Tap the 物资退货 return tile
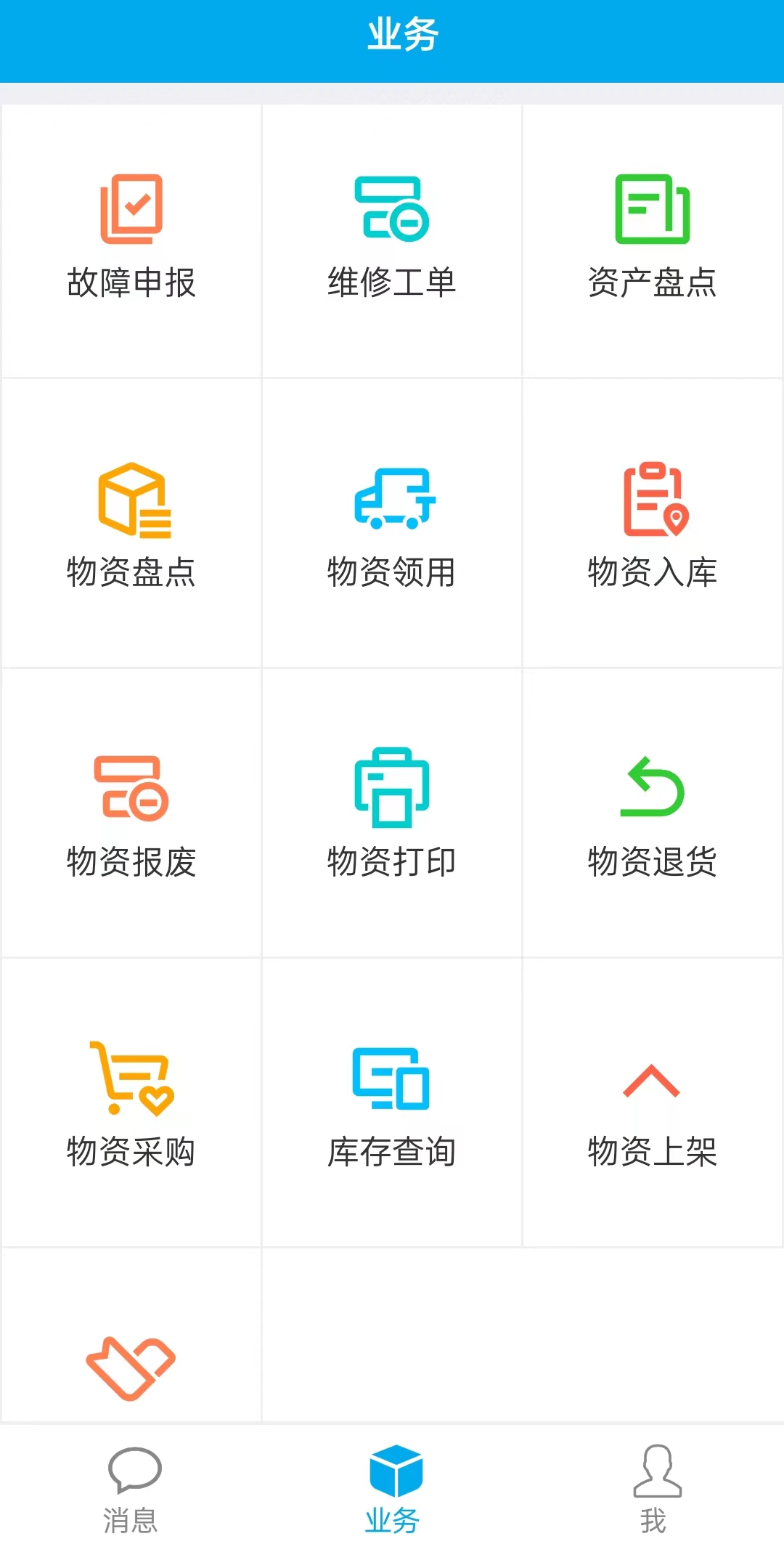Screen dimensions: 784x1552 coord(653,813)
